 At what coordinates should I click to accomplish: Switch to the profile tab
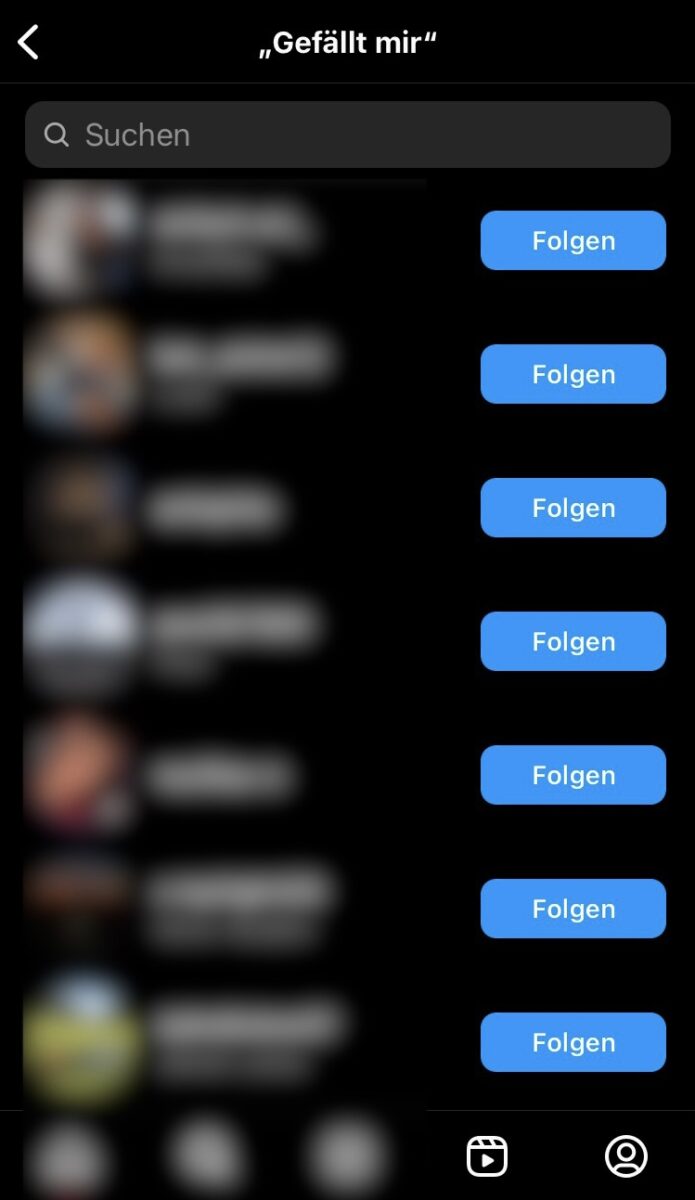point(626,1156)
